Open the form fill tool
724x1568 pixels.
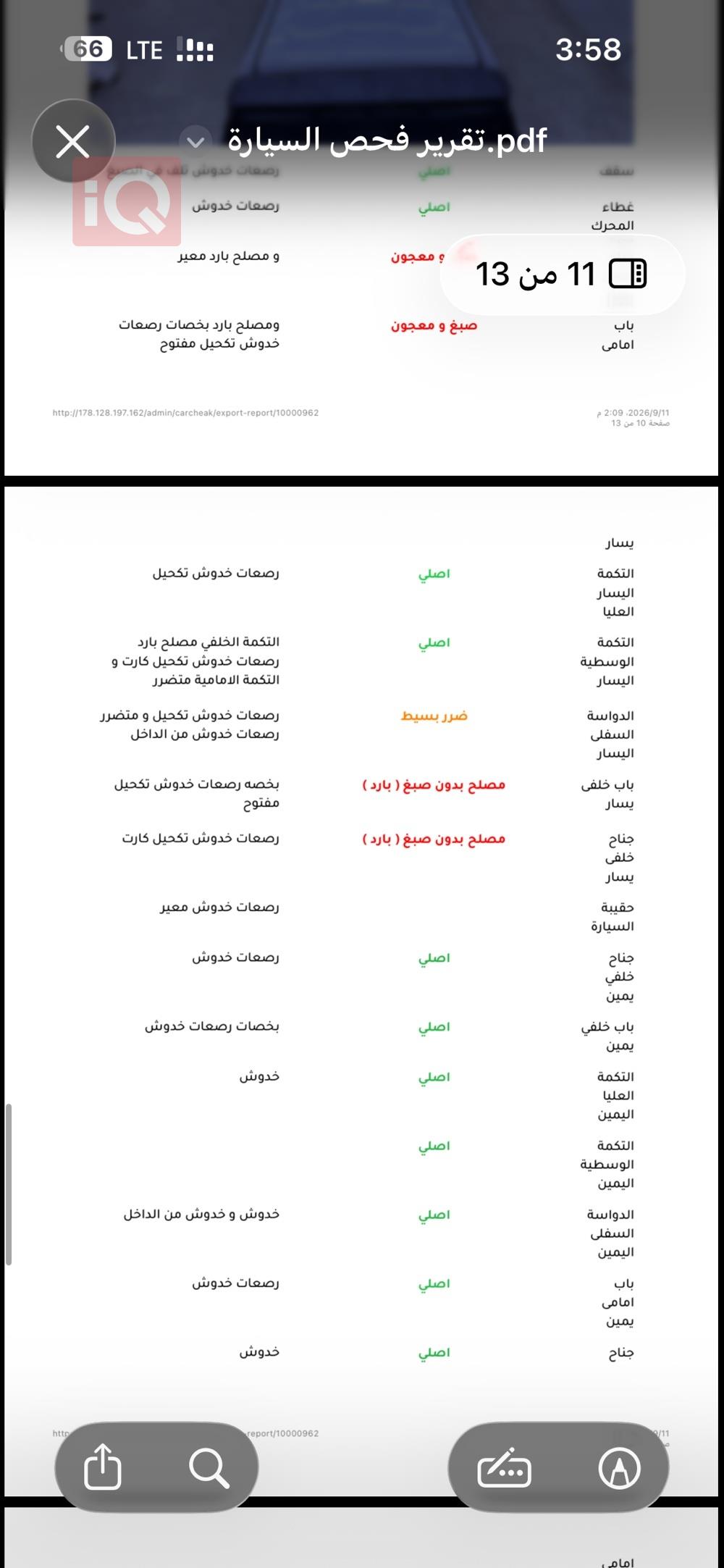(505, 1467)
